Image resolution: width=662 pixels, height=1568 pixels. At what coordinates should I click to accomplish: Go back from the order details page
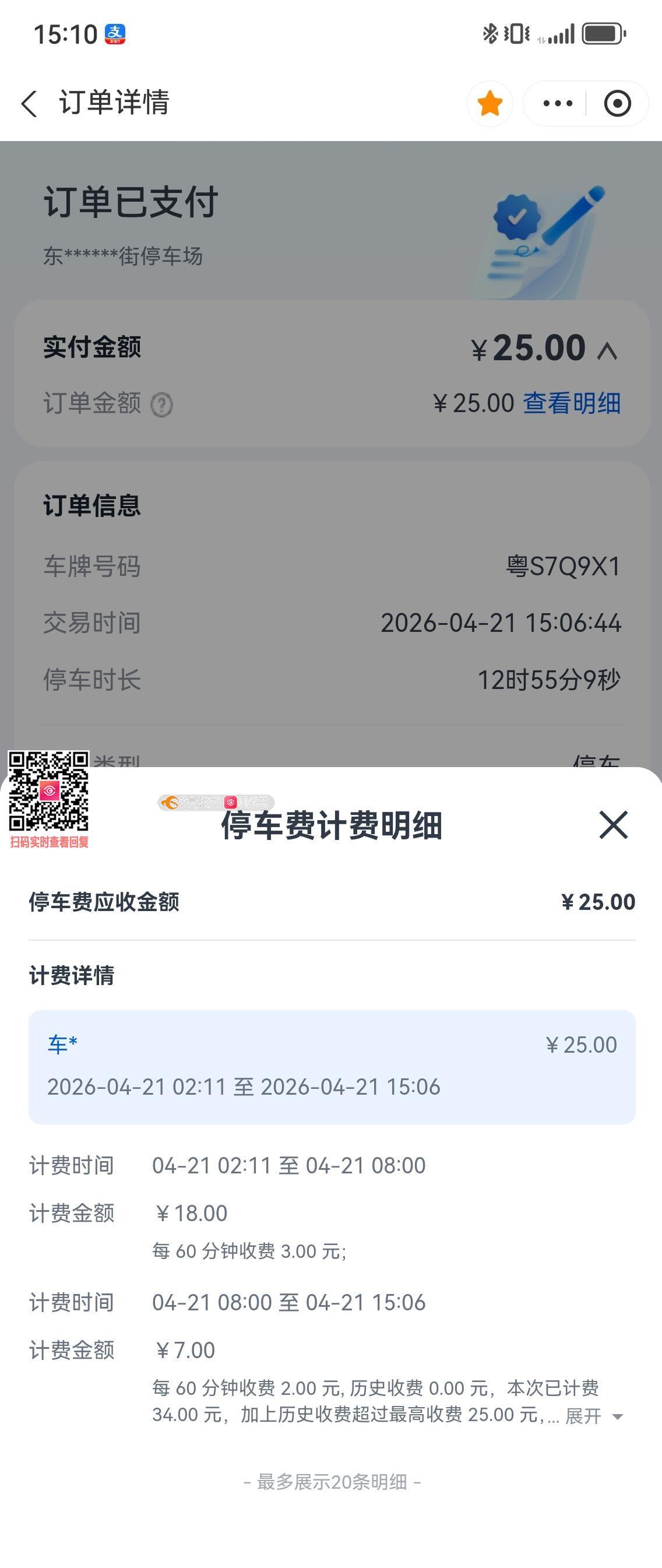pos(29,104)
